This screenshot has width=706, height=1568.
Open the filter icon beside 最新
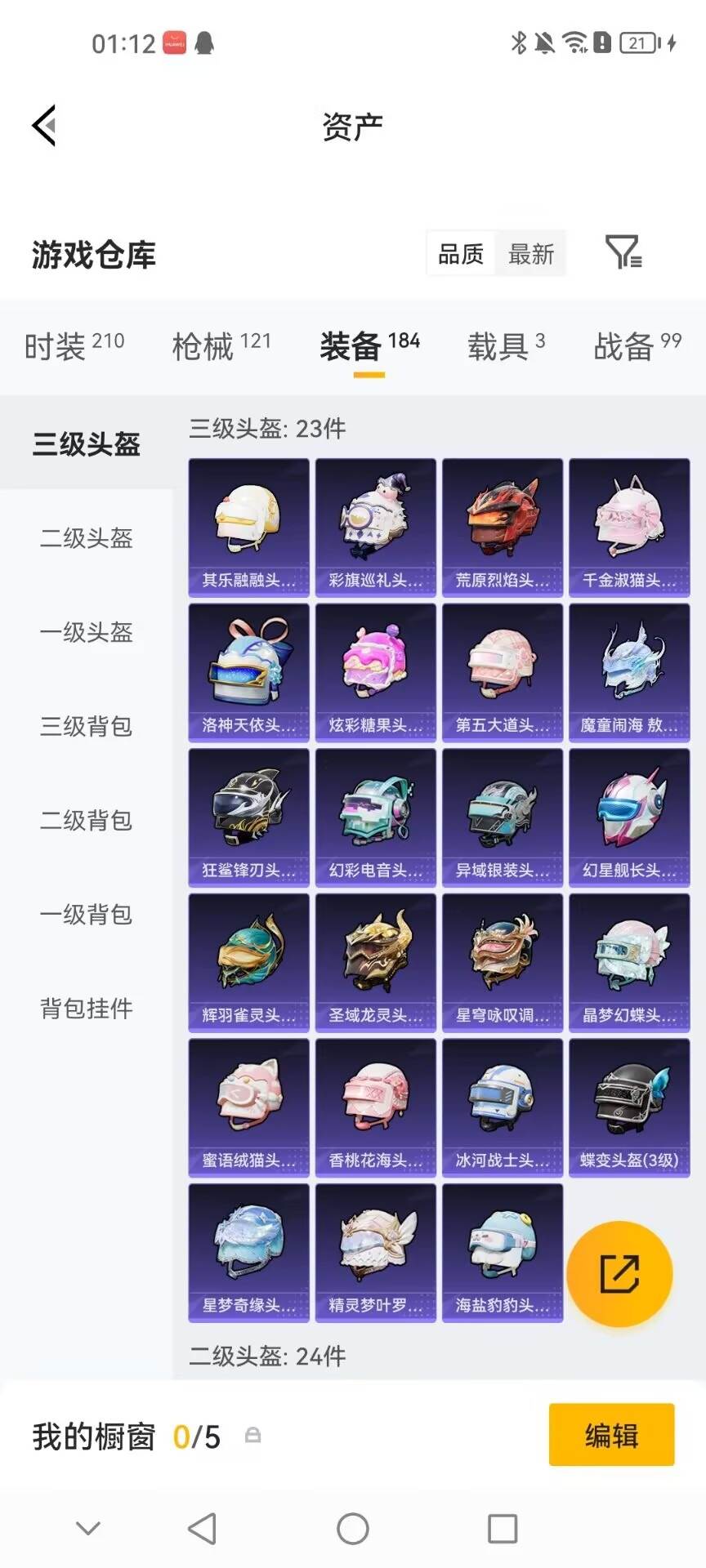623,252
